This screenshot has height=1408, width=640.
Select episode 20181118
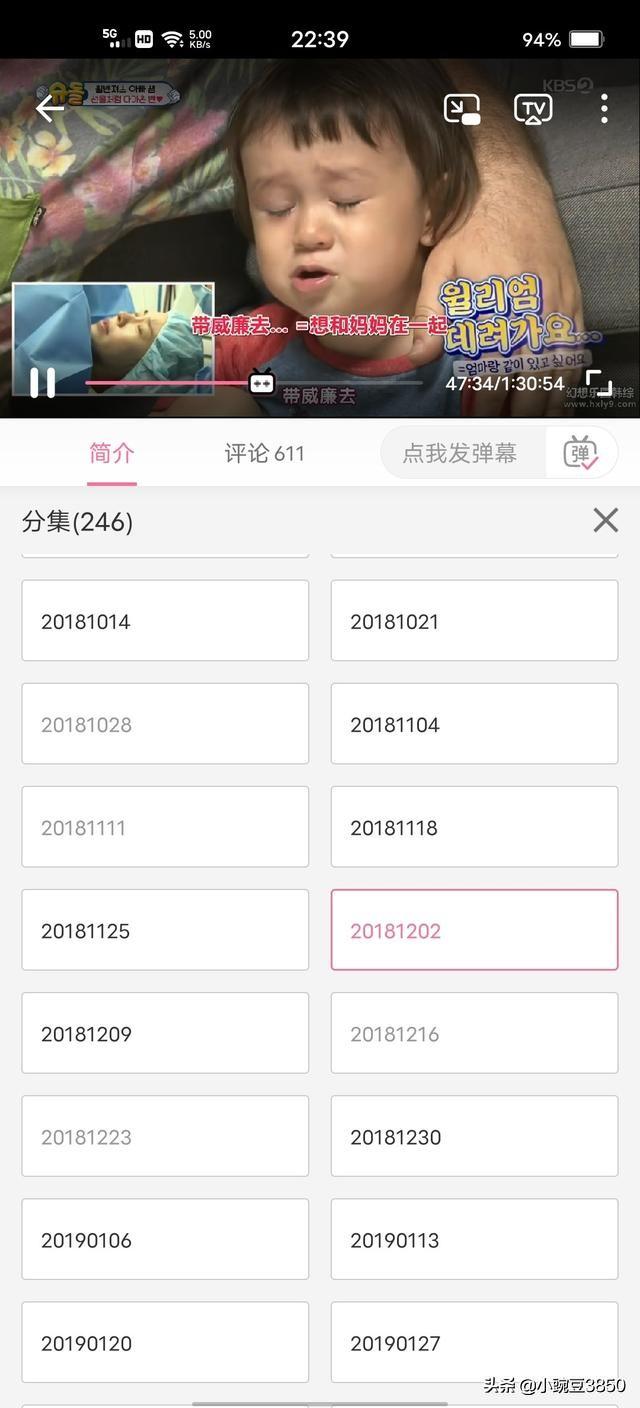[x=474, y=827]
